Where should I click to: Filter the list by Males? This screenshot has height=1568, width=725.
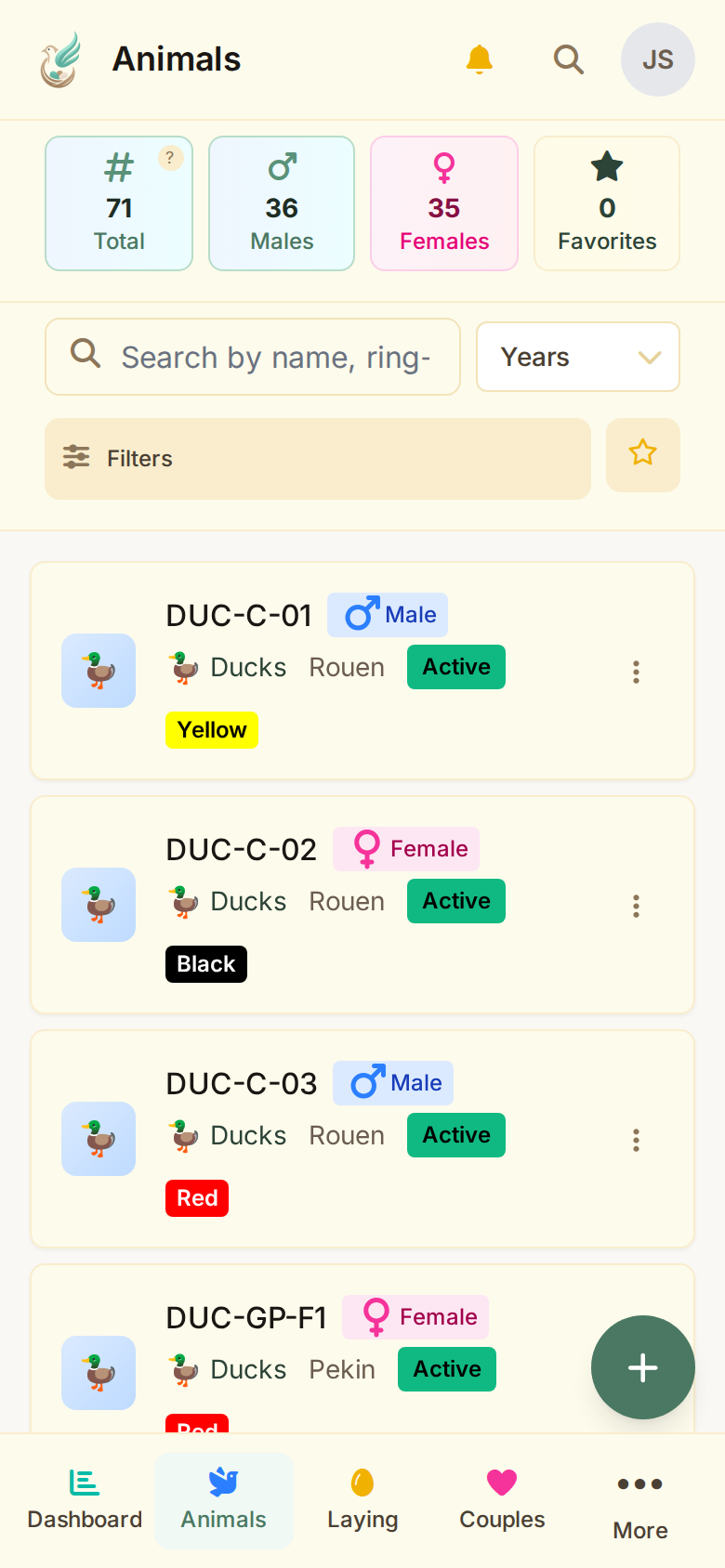click(282, 203)
